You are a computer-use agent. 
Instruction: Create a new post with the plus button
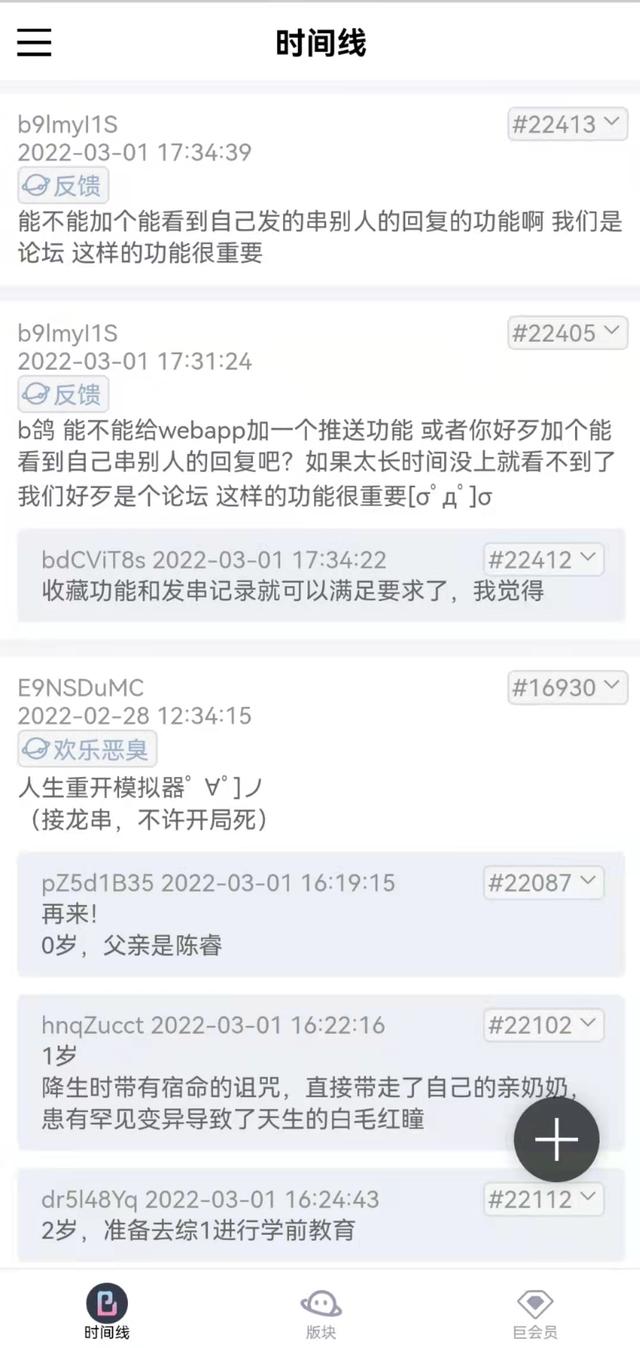coord(556,1141)
